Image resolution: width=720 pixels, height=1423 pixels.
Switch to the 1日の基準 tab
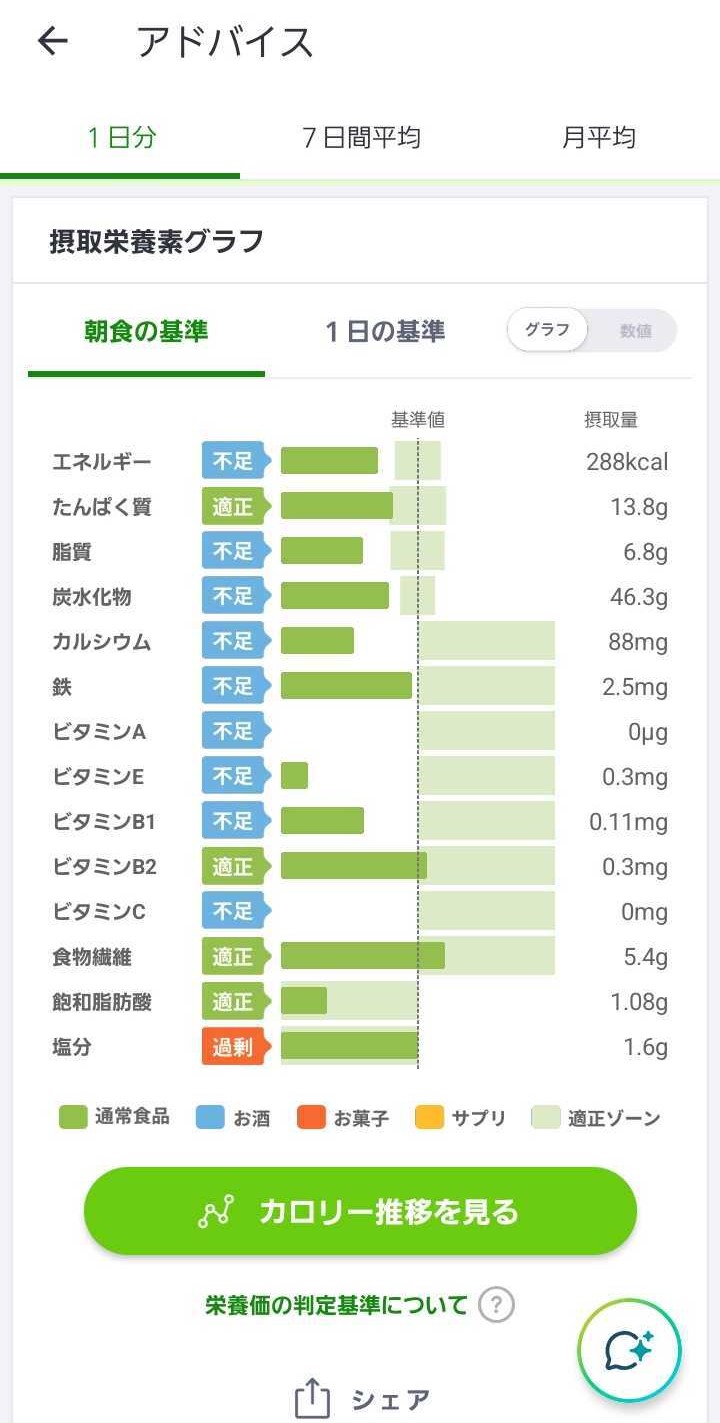click(x=385, y=332)
